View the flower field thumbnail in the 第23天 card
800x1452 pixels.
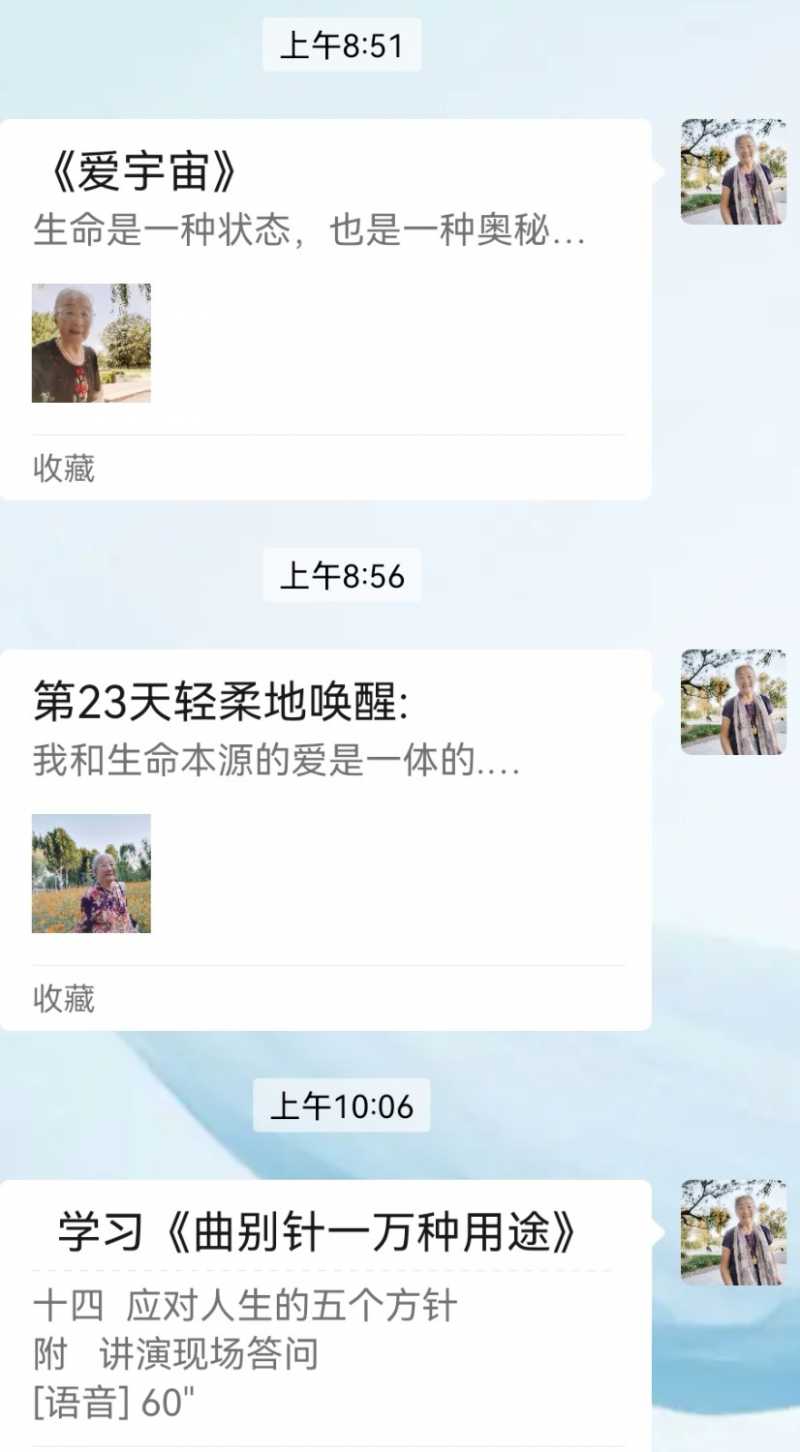(91, 872)
